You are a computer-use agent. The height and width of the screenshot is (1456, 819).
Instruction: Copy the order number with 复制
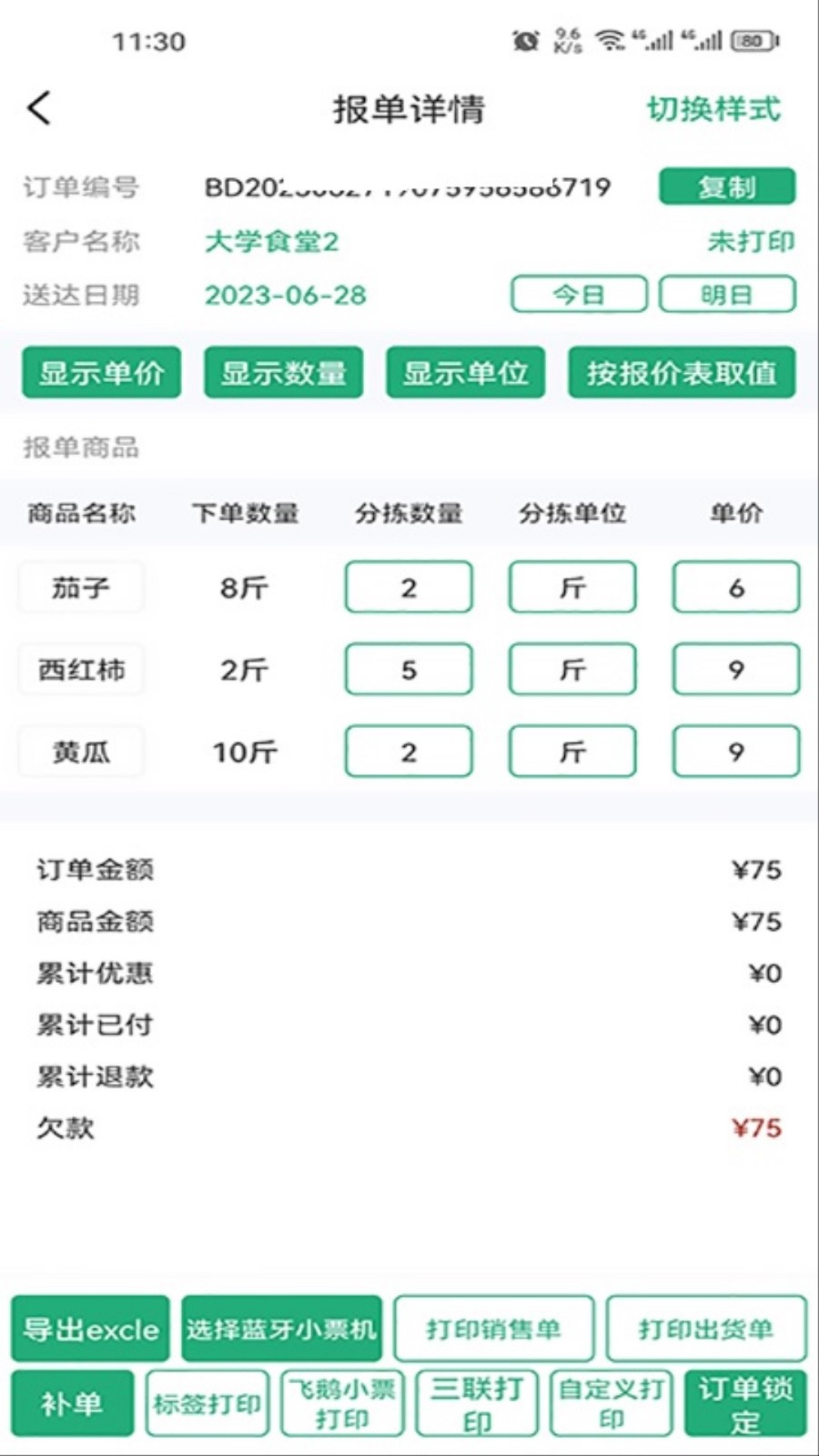coord(726,187)
